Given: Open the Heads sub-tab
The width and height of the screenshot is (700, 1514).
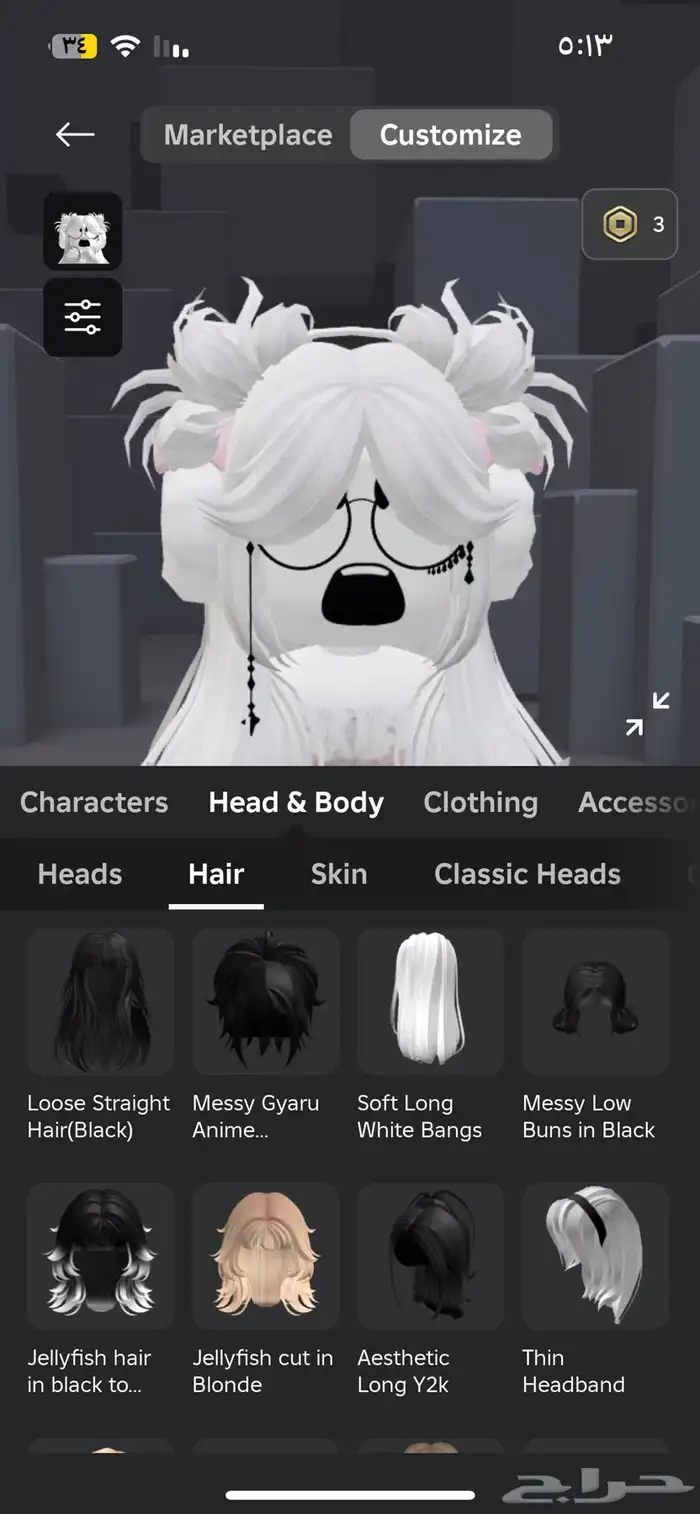Looking at the screenshot, I should pos(80,874).
